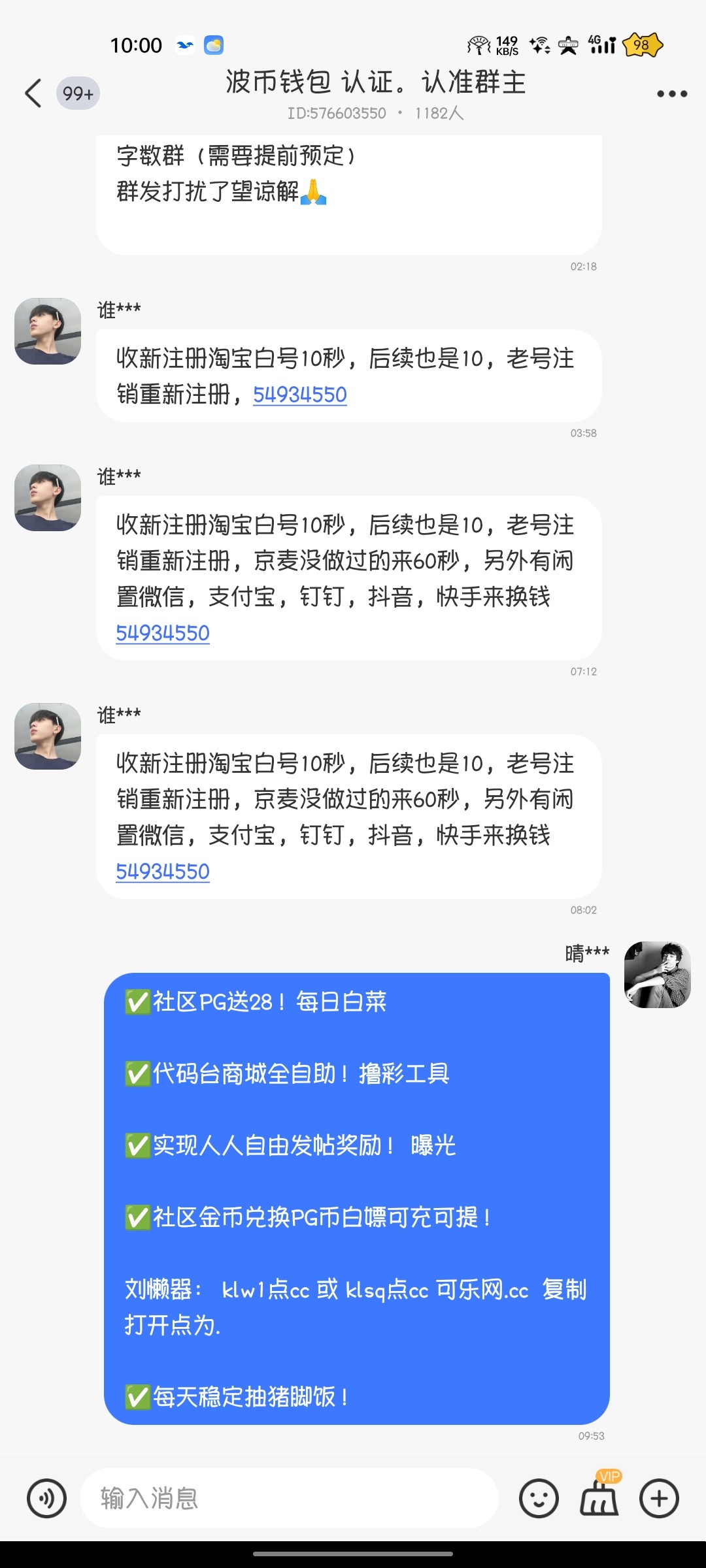The width and height of the screenshot is (706, 1568).
Task: Open link 54934550 in the 03:58 message
Action: pos(301,395)
